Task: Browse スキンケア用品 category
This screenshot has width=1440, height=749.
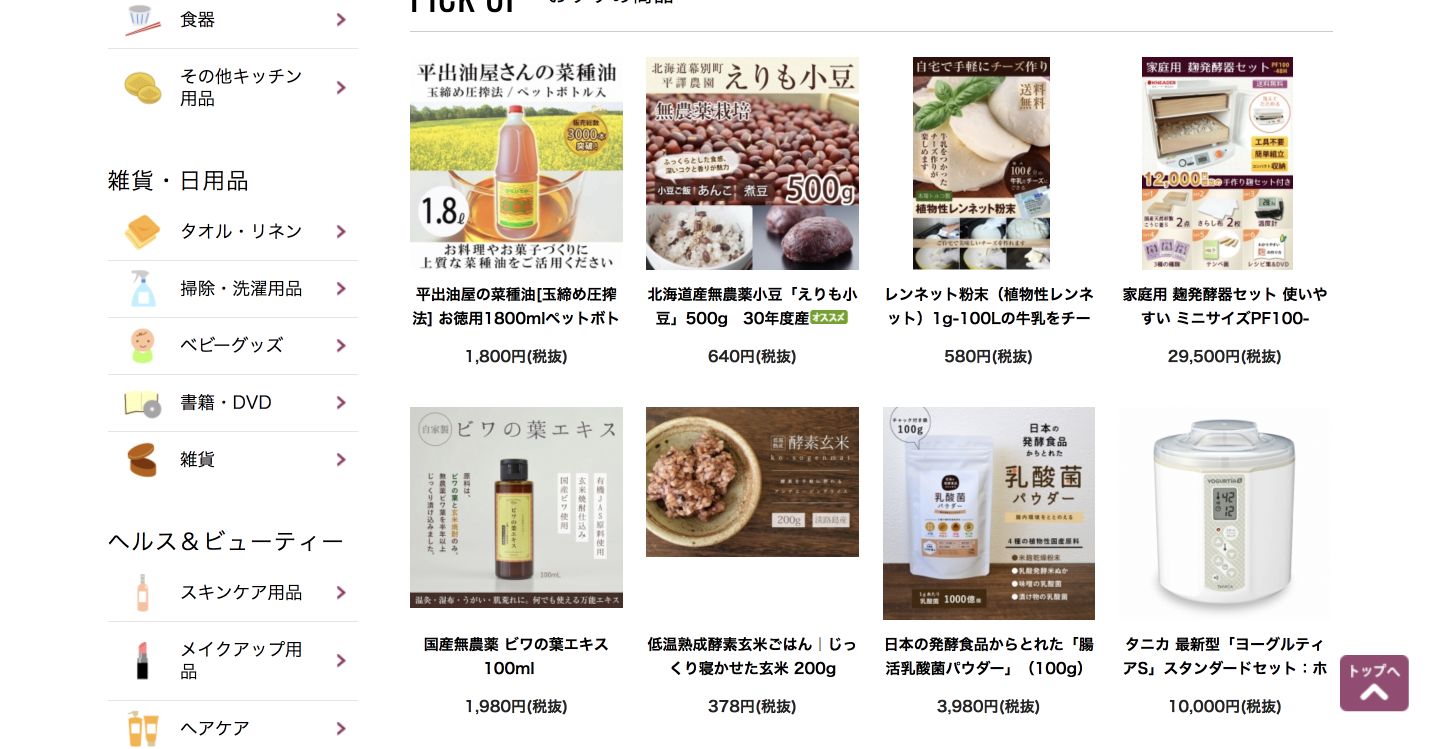Action: coord(232,592)
